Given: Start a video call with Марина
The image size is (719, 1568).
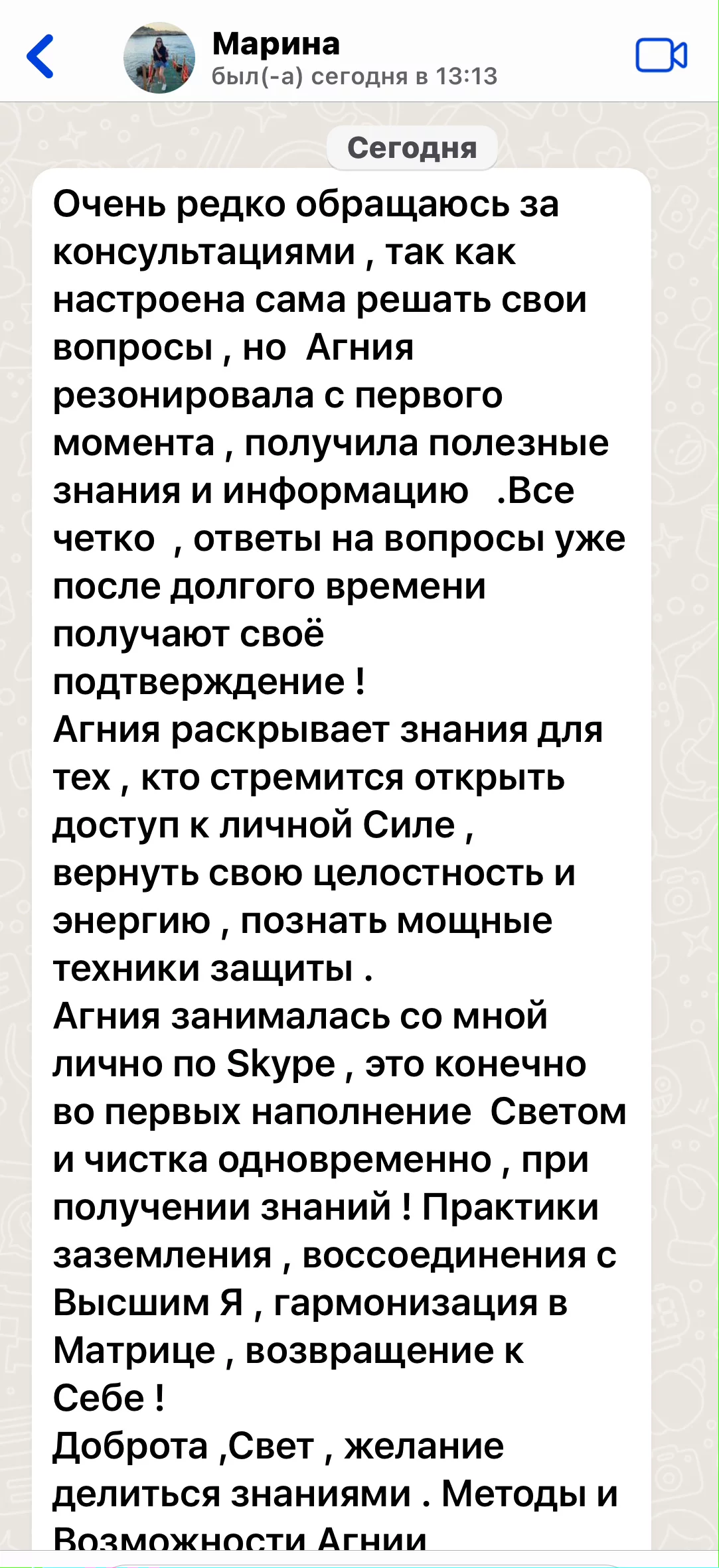Looking at the screenshot, I should (x=661, y=55).
